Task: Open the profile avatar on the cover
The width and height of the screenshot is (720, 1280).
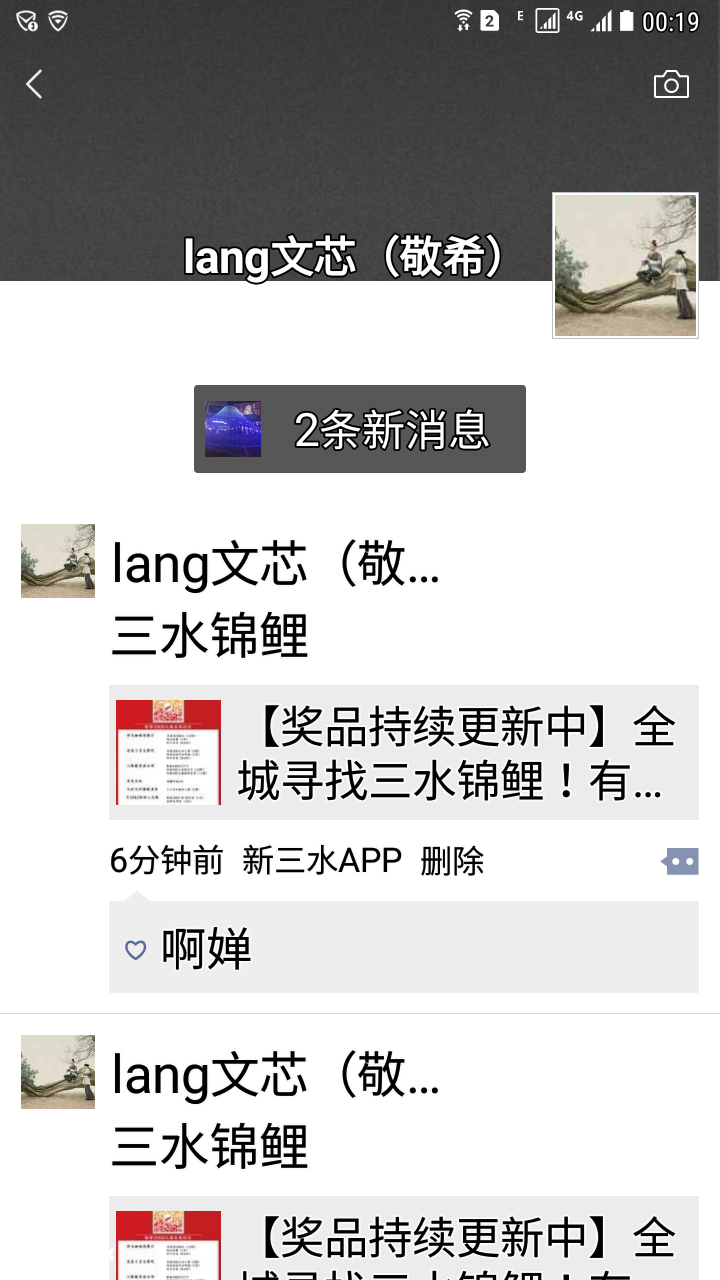Action: pos(625,265)
